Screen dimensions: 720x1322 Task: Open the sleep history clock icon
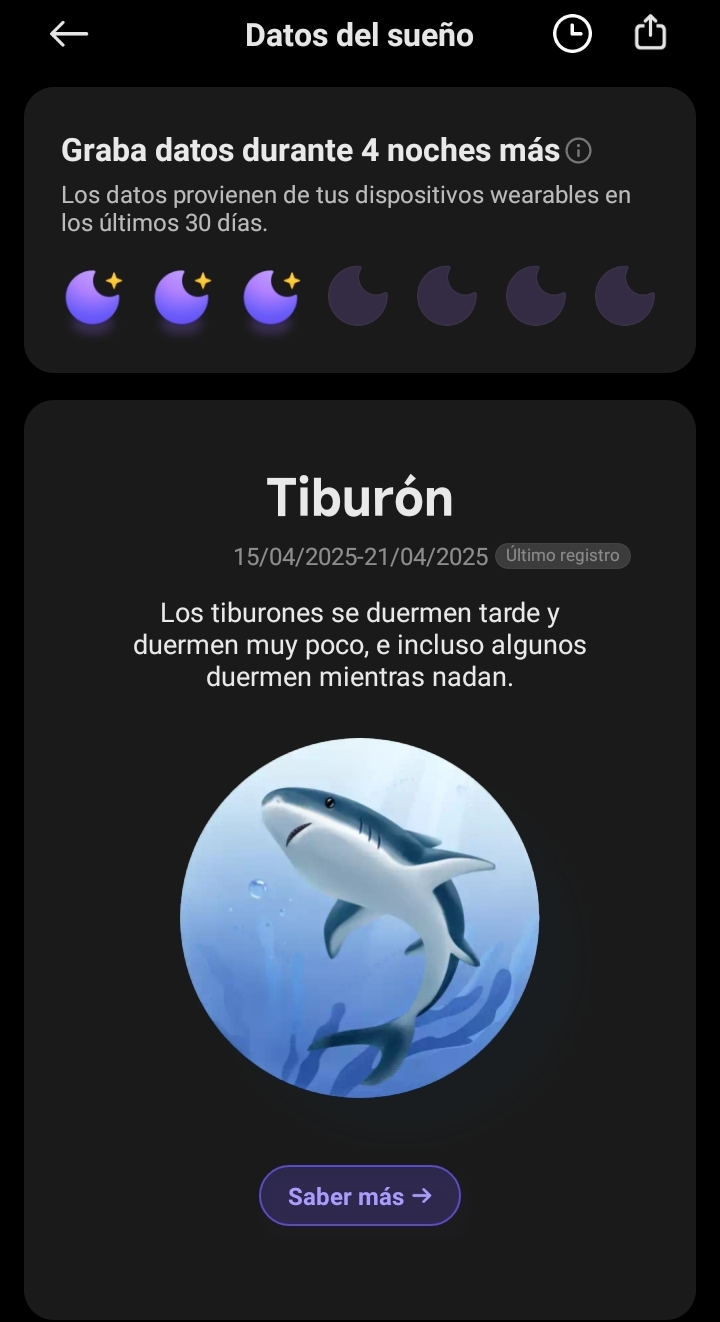572,34
